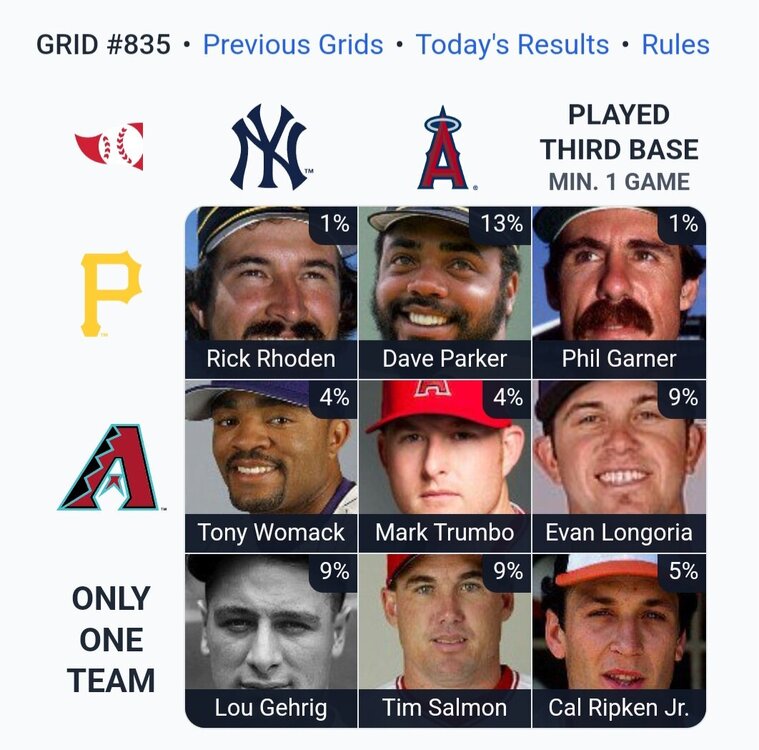Open the Cal Ripken Jr. tile
This screenshot has height=750, width=759.
619,640
